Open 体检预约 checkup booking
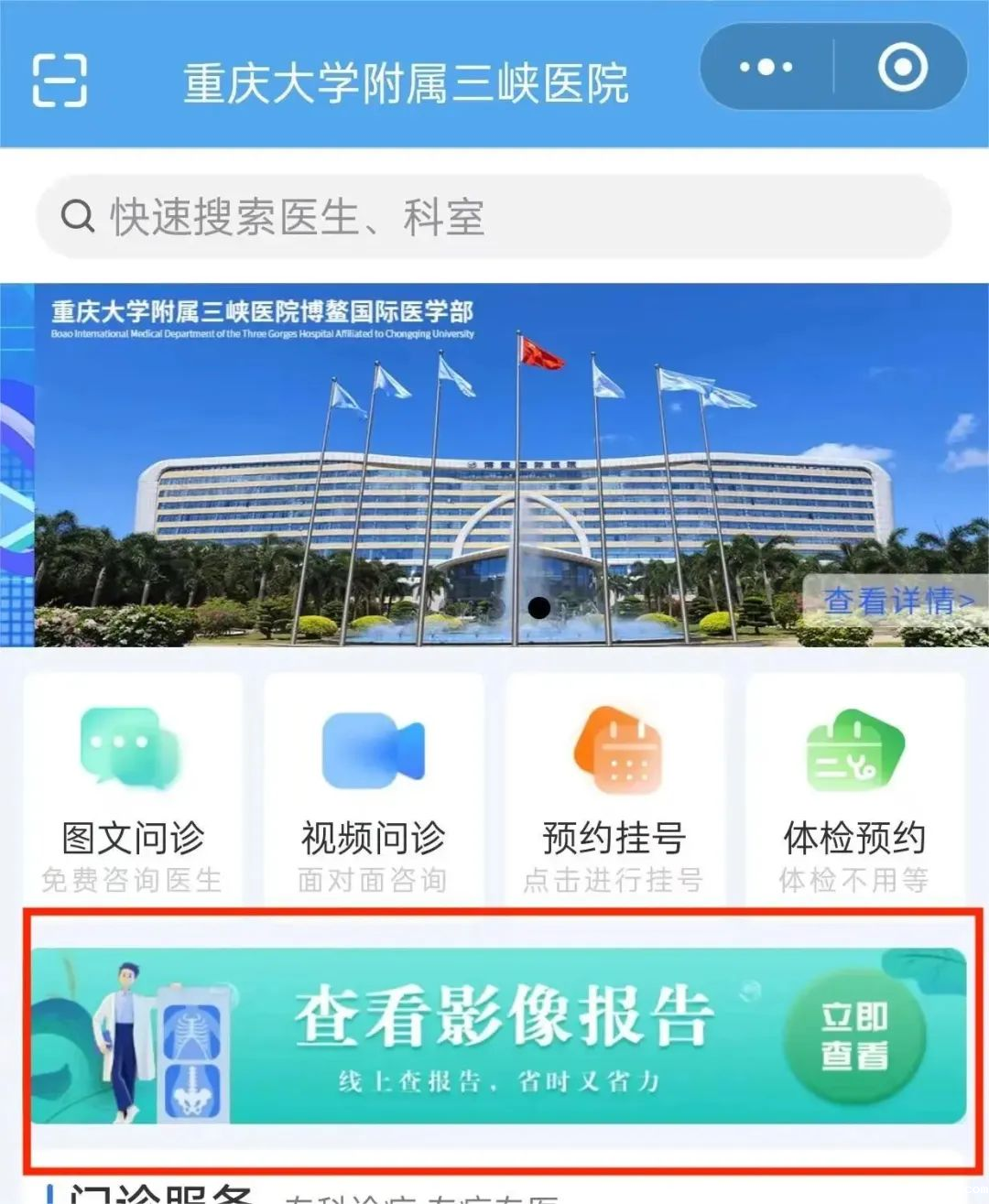This screenshot has width=989, height=1204. pos(855,789)
